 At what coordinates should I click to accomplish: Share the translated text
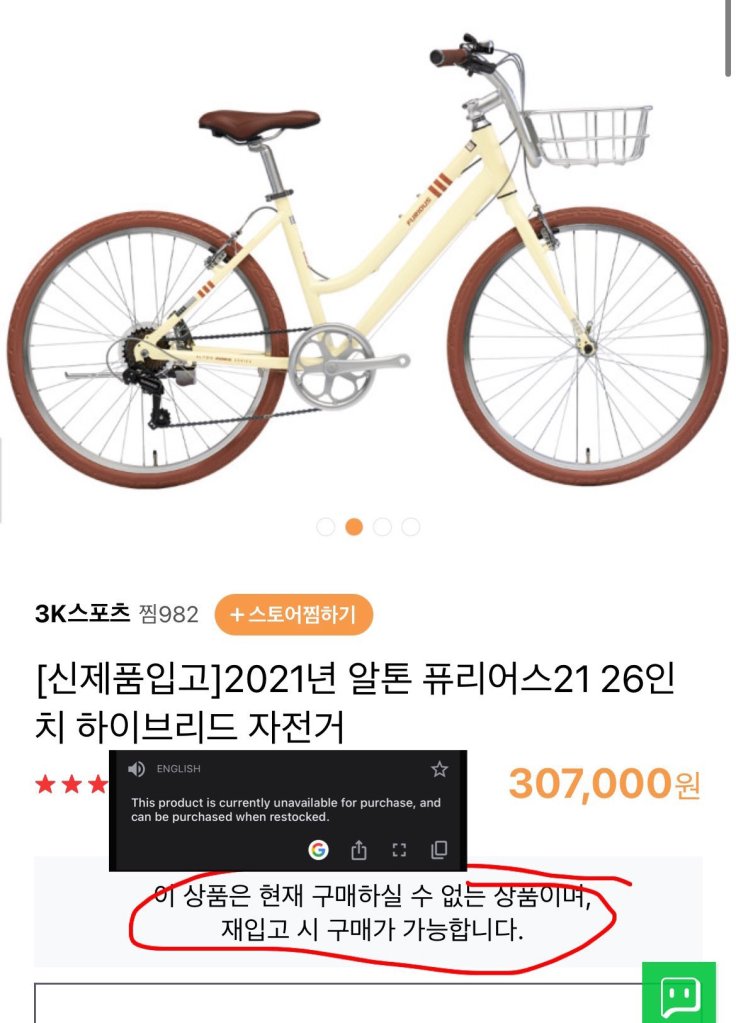pyautogui.click(x=359, y=850)
